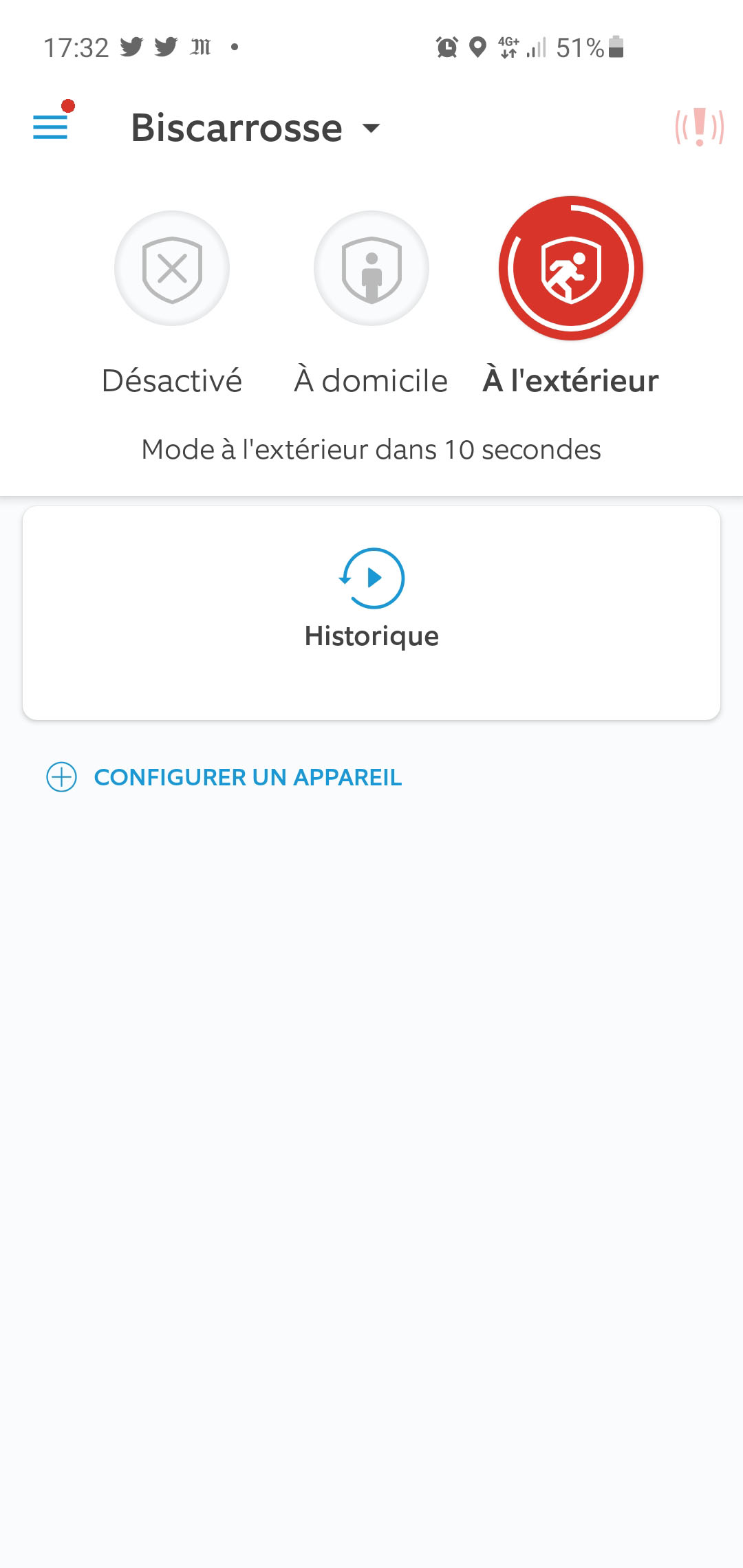
Task: Expand the Biscarrosse location dropdown
Action: click(255, 128)
